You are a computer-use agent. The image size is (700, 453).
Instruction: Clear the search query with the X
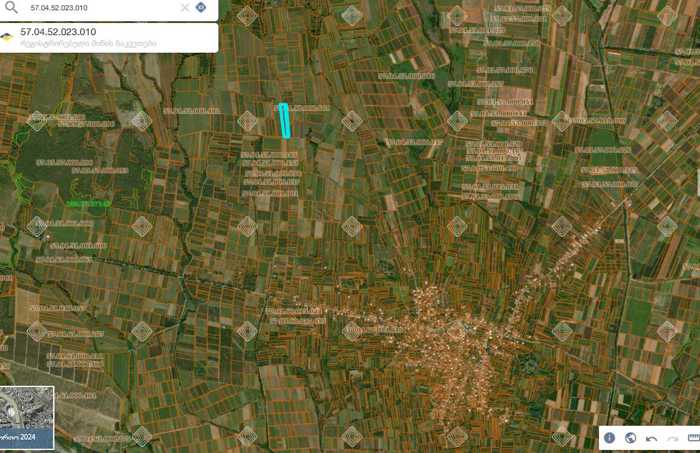point(184,8)
